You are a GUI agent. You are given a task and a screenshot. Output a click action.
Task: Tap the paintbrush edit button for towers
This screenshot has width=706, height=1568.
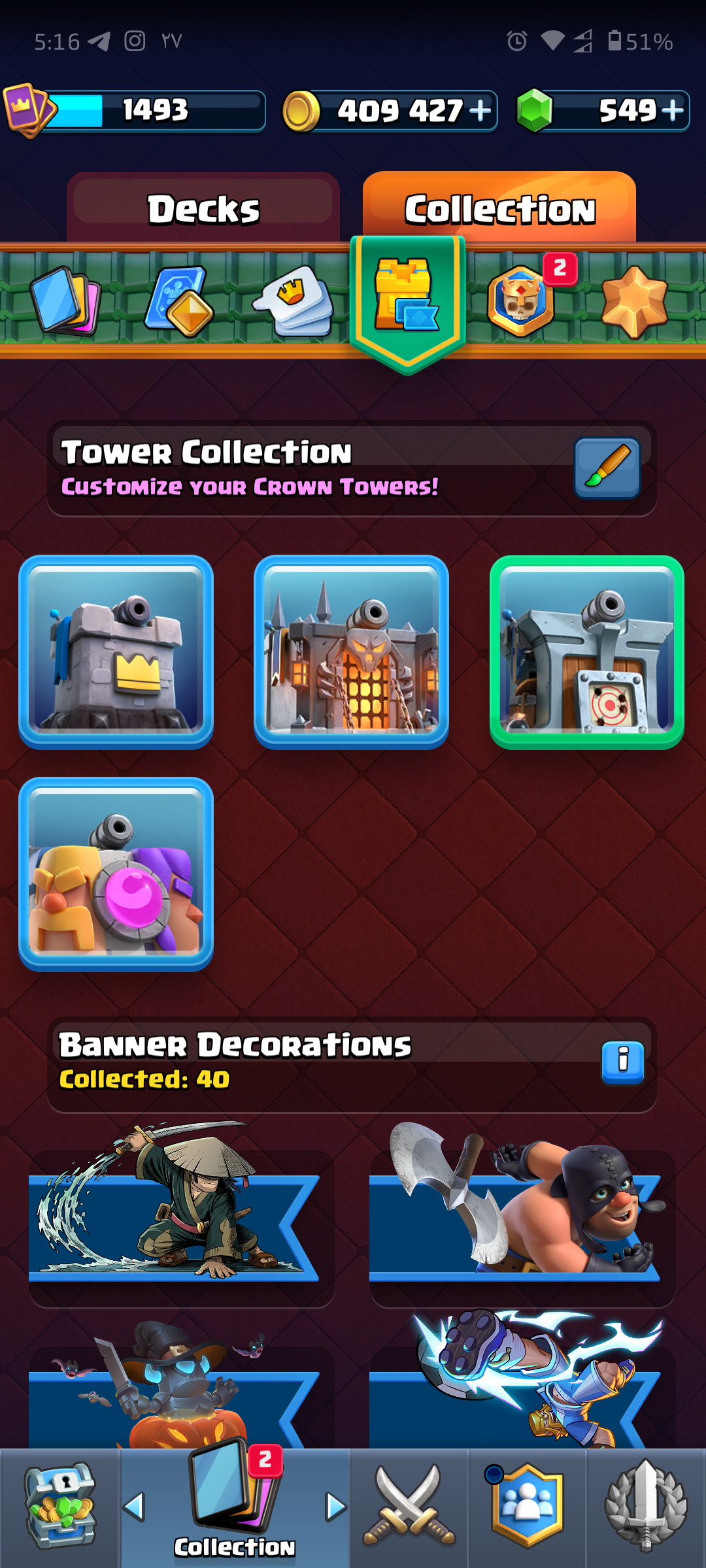607,468
